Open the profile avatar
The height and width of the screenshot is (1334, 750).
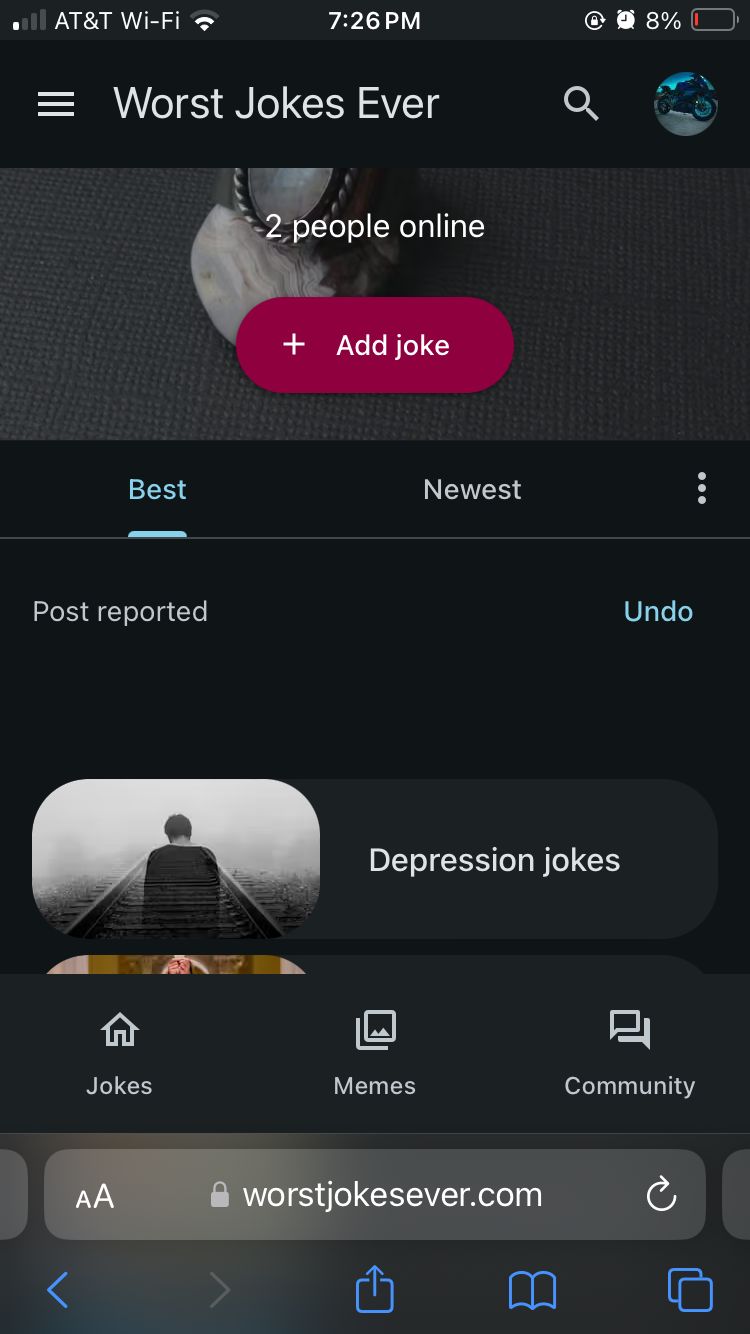[686, 104]
